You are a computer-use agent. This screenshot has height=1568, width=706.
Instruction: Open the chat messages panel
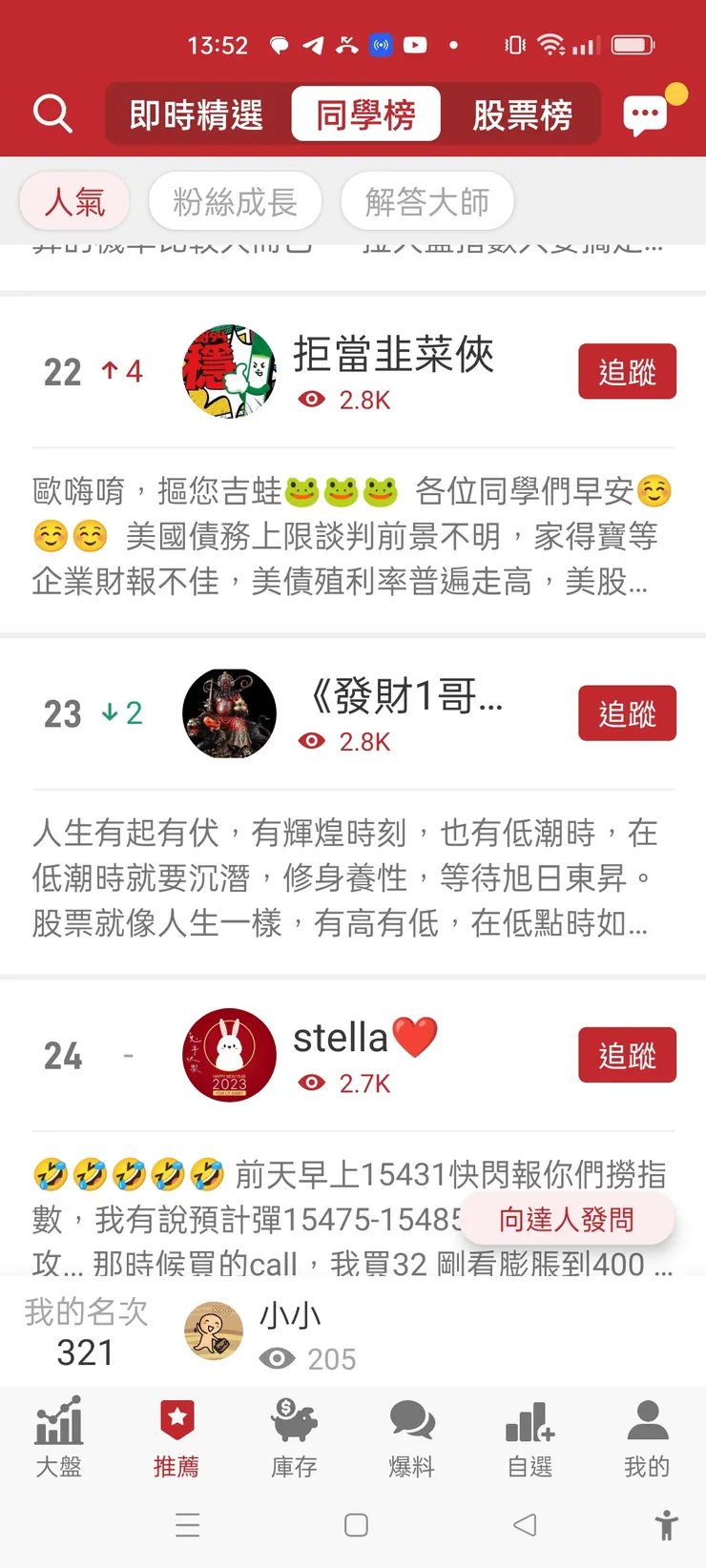point(644,113)
